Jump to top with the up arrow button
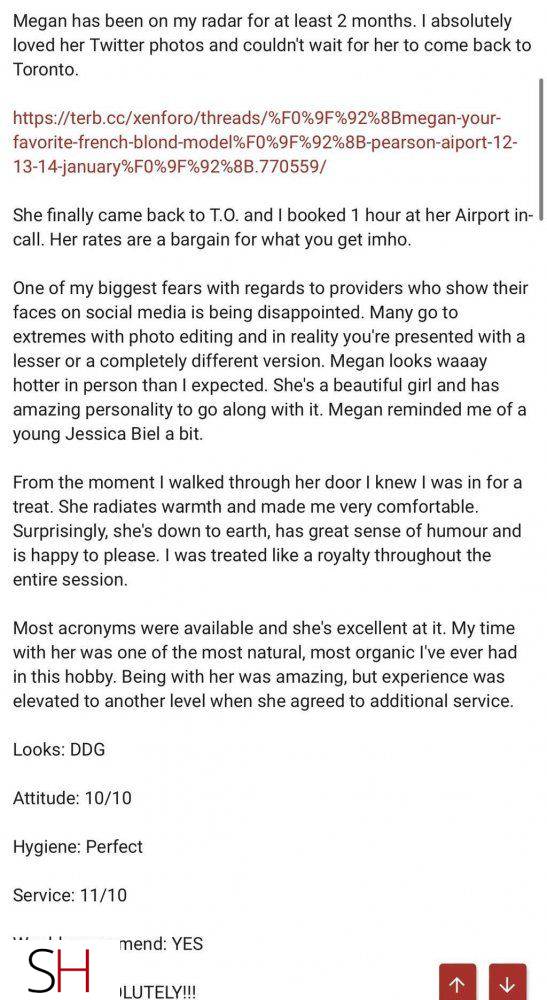This screenshot has width=547, height=1000. pos(456,982)
